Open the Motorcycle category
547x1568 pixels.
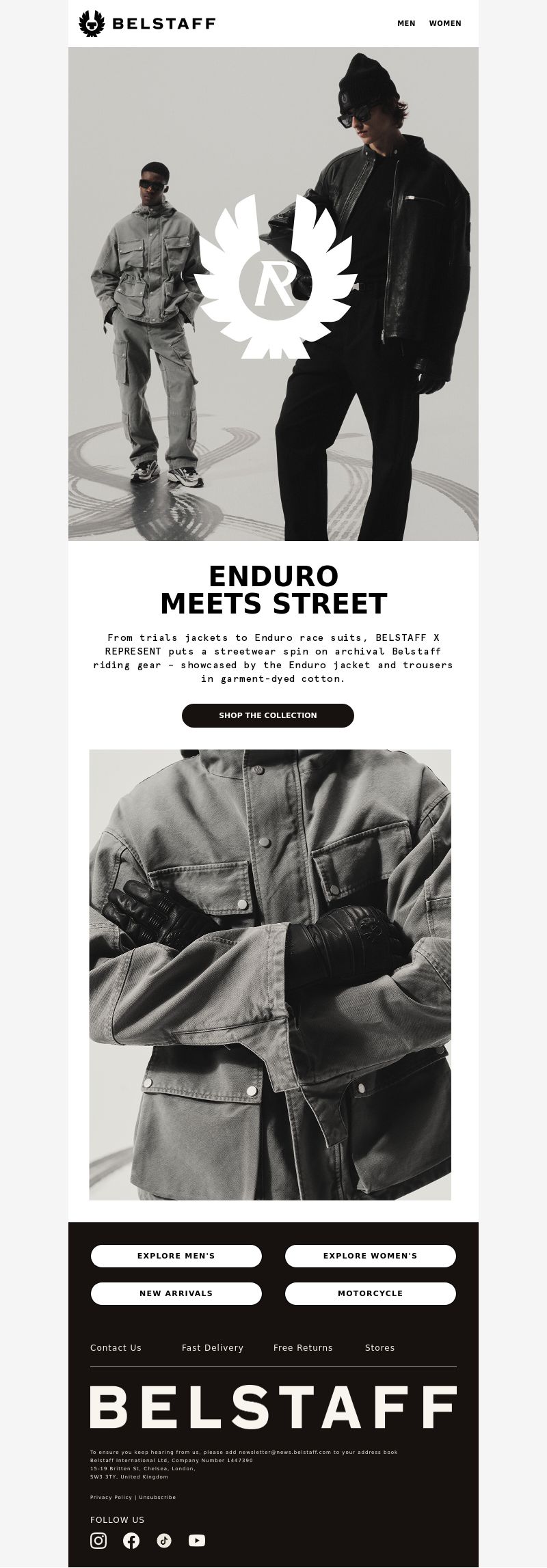coord(371,1293)
